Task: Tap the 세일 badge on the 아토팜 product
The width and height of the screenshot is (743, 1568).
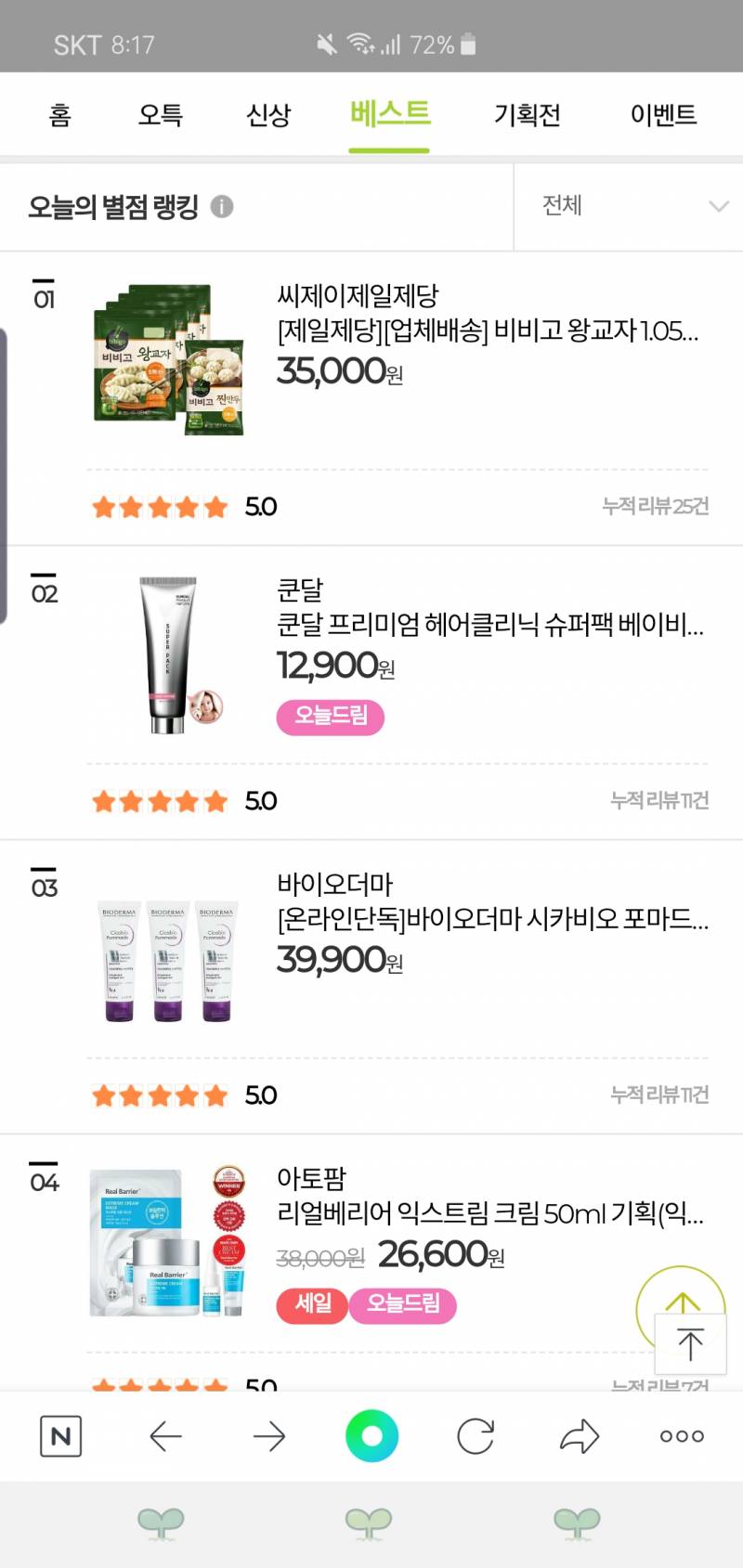Action: (312, 1305)
